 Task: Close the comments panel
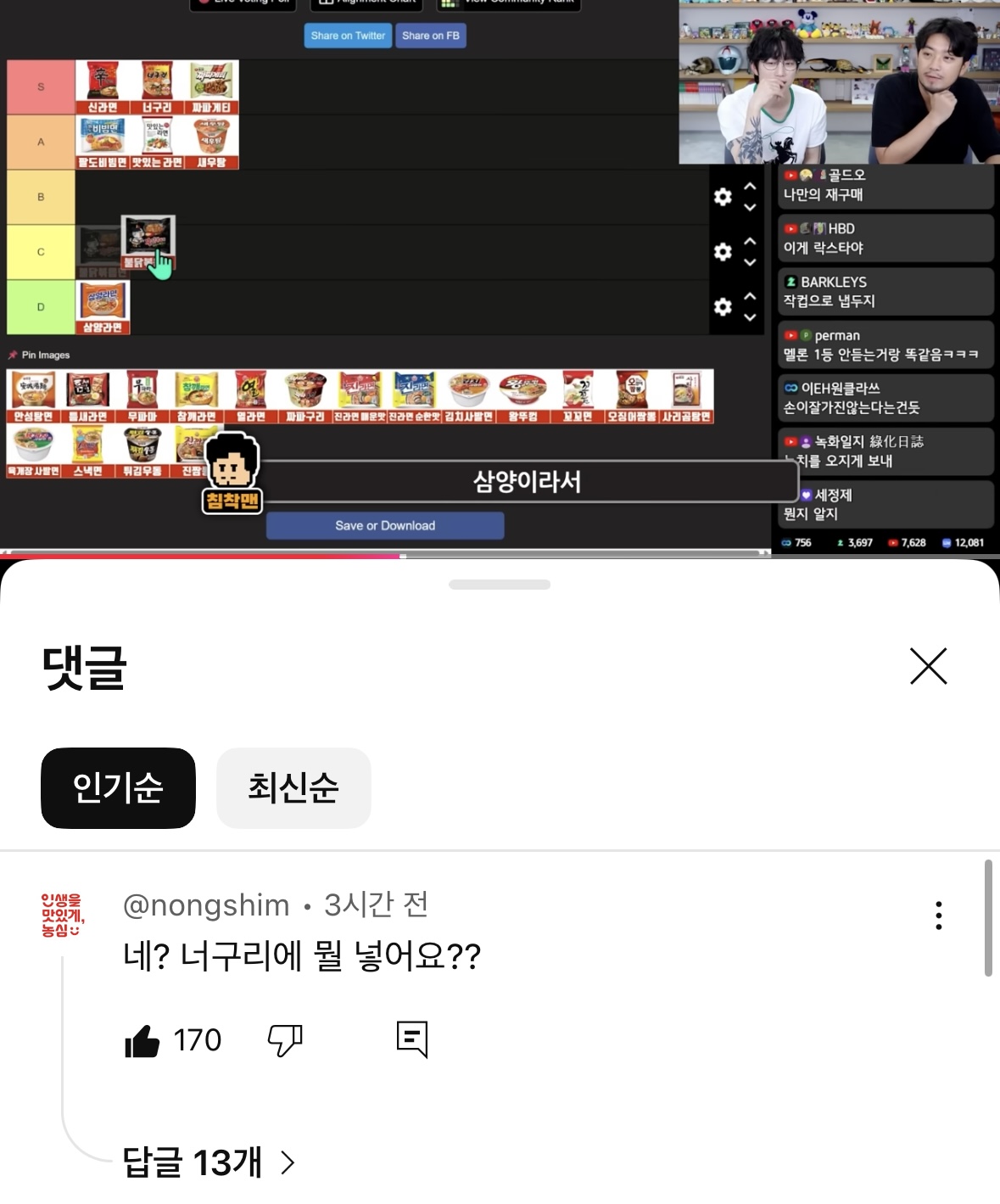click(928, 667)
